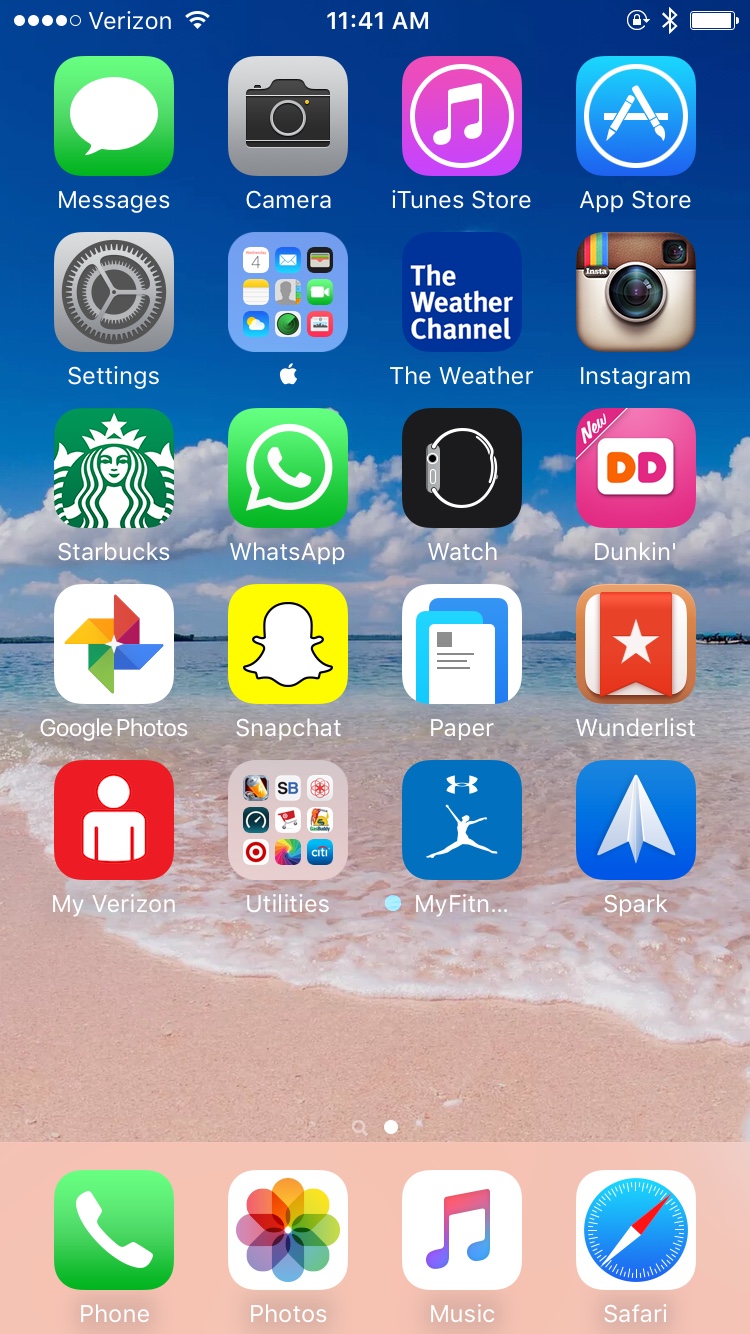Image resolution: width=750 pixels, height=1334 pixels.
Task: Launch The Weather Channel app
Action: coord(462,292)
